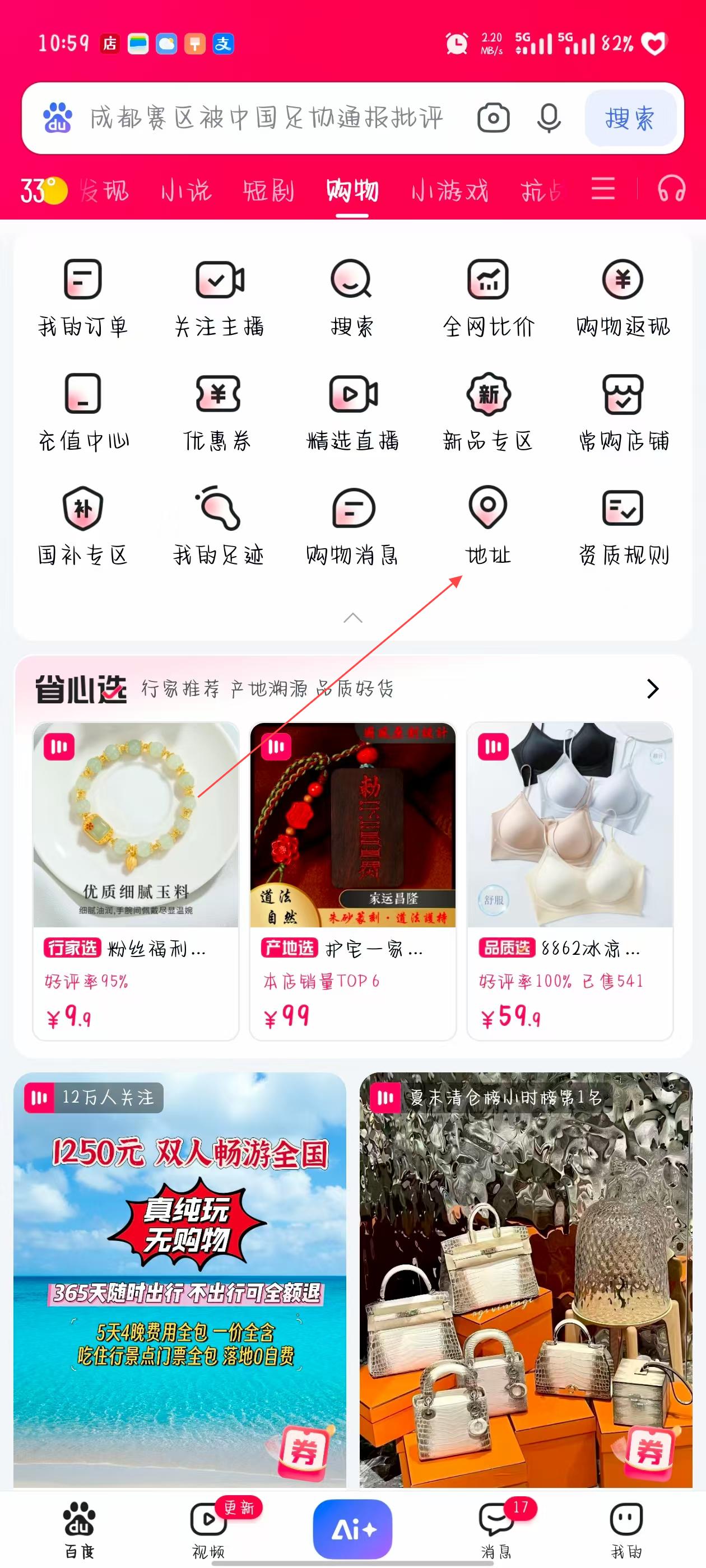Viewport: 706px width, 1568px height.
Task: Switch to the 短剧 tab
Action: point(268,191)
